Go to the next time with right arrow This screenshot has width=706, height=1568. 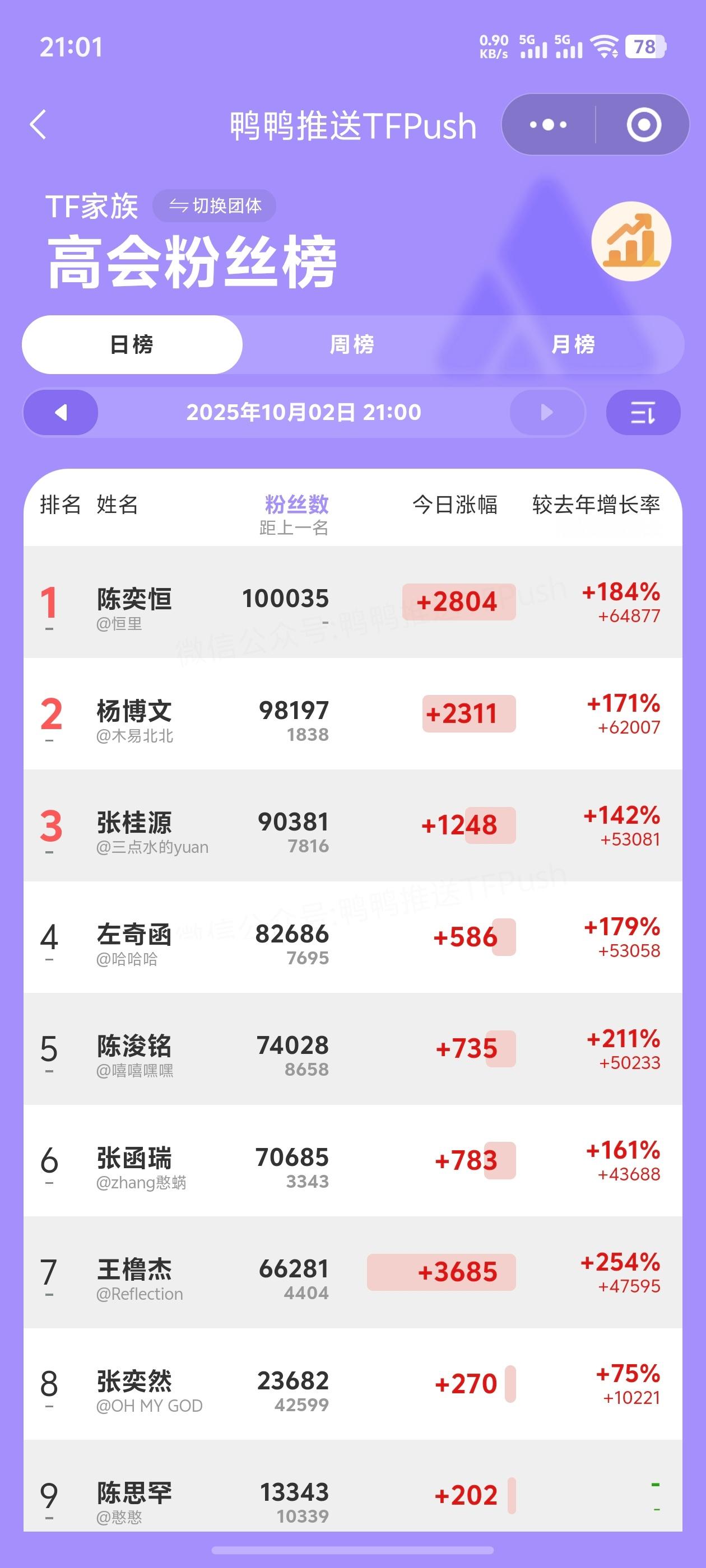(x=546, y=413)
